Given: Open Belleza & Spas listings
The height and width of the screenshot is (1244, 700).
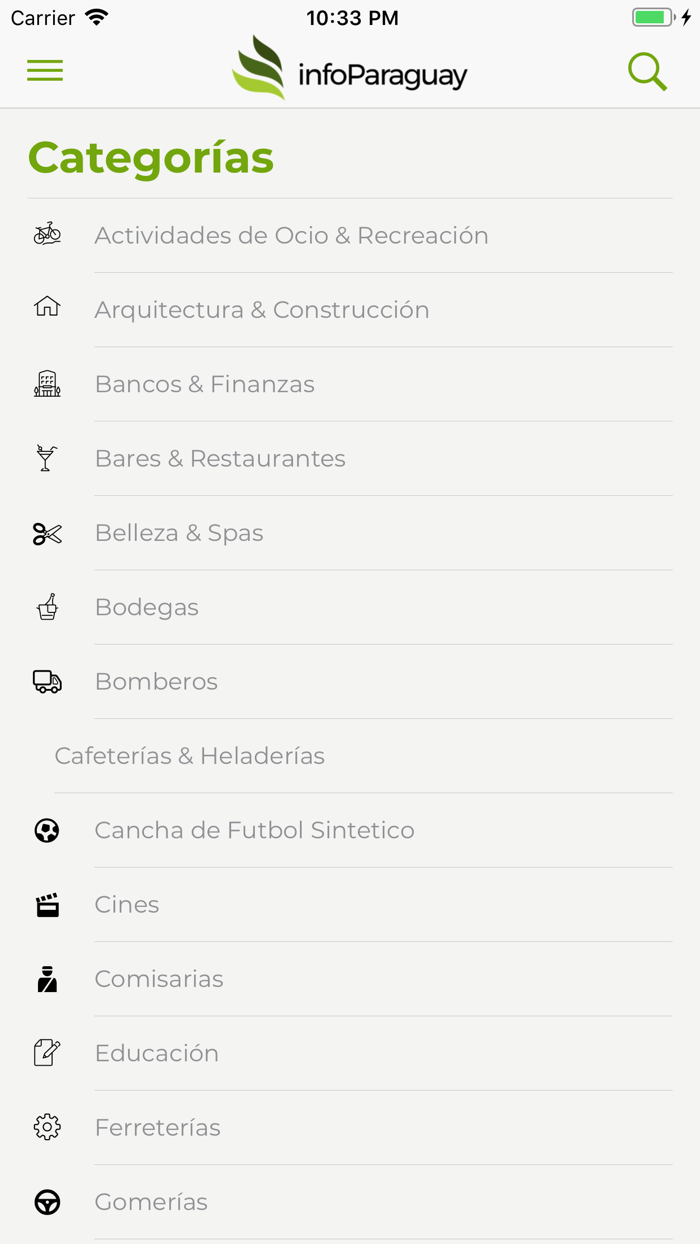Looking at the screenshot, I should tap(350, 533).
